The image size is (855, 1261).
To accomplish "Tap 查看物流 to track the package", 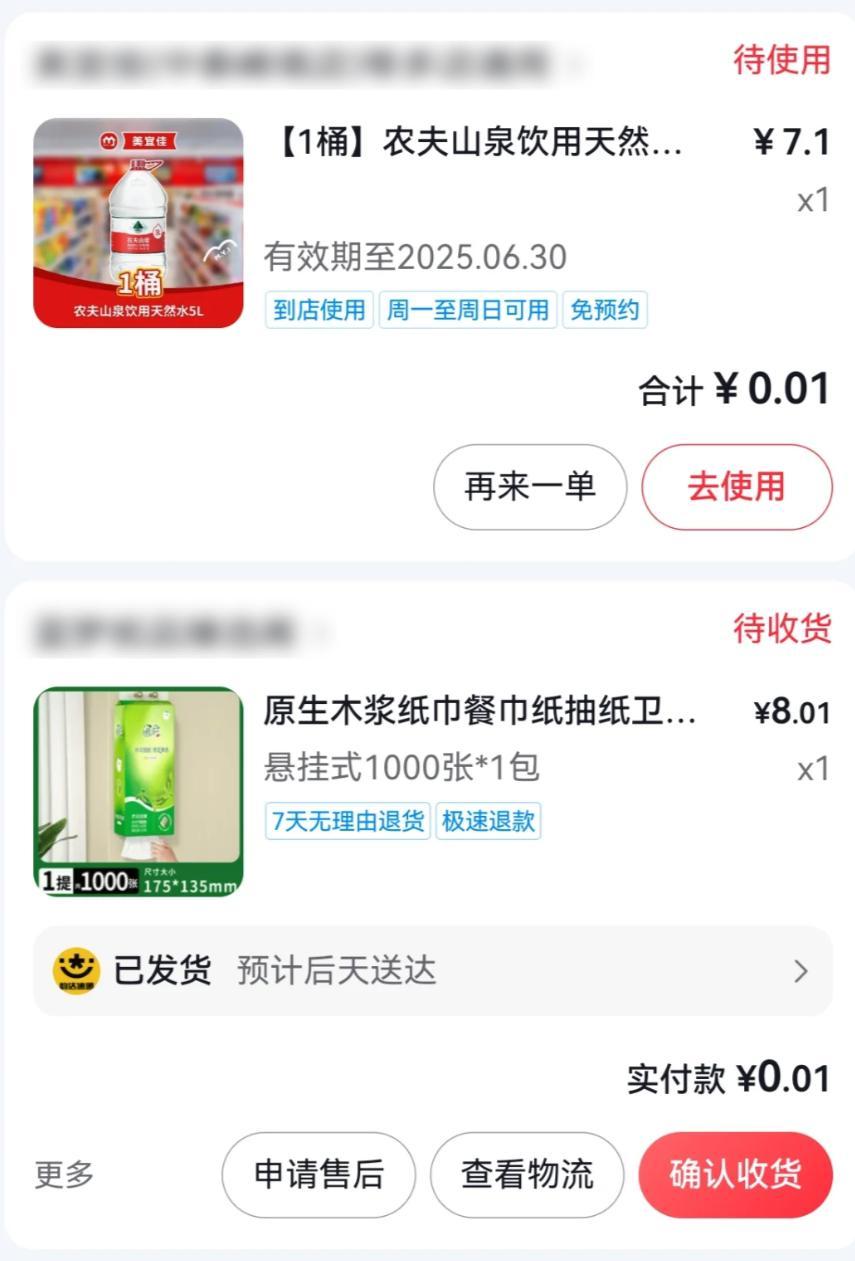I will pos(527,1174).
